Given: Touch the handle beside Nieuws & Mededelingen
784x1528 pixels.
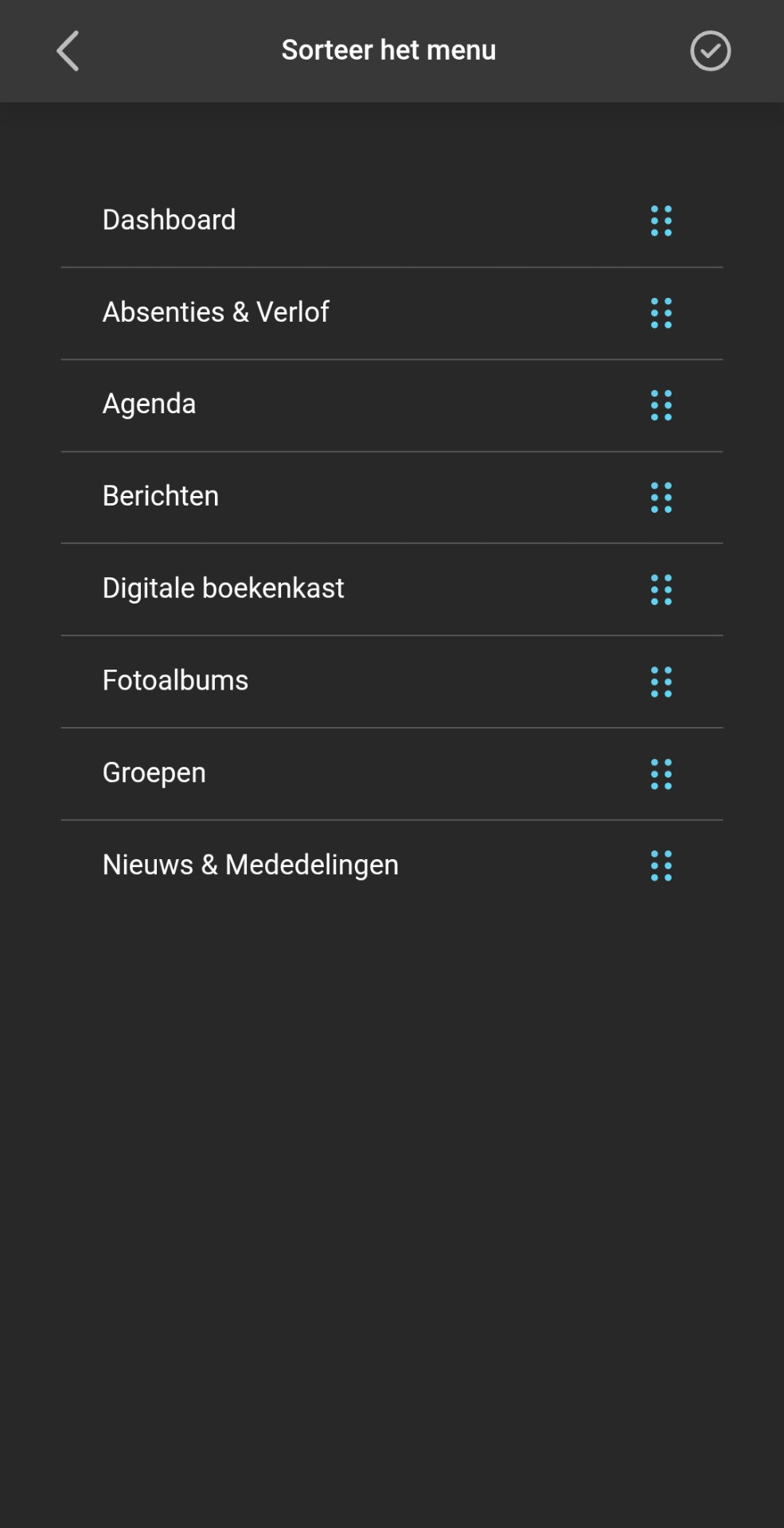Looking at the screenshot, I should point(661,866).
